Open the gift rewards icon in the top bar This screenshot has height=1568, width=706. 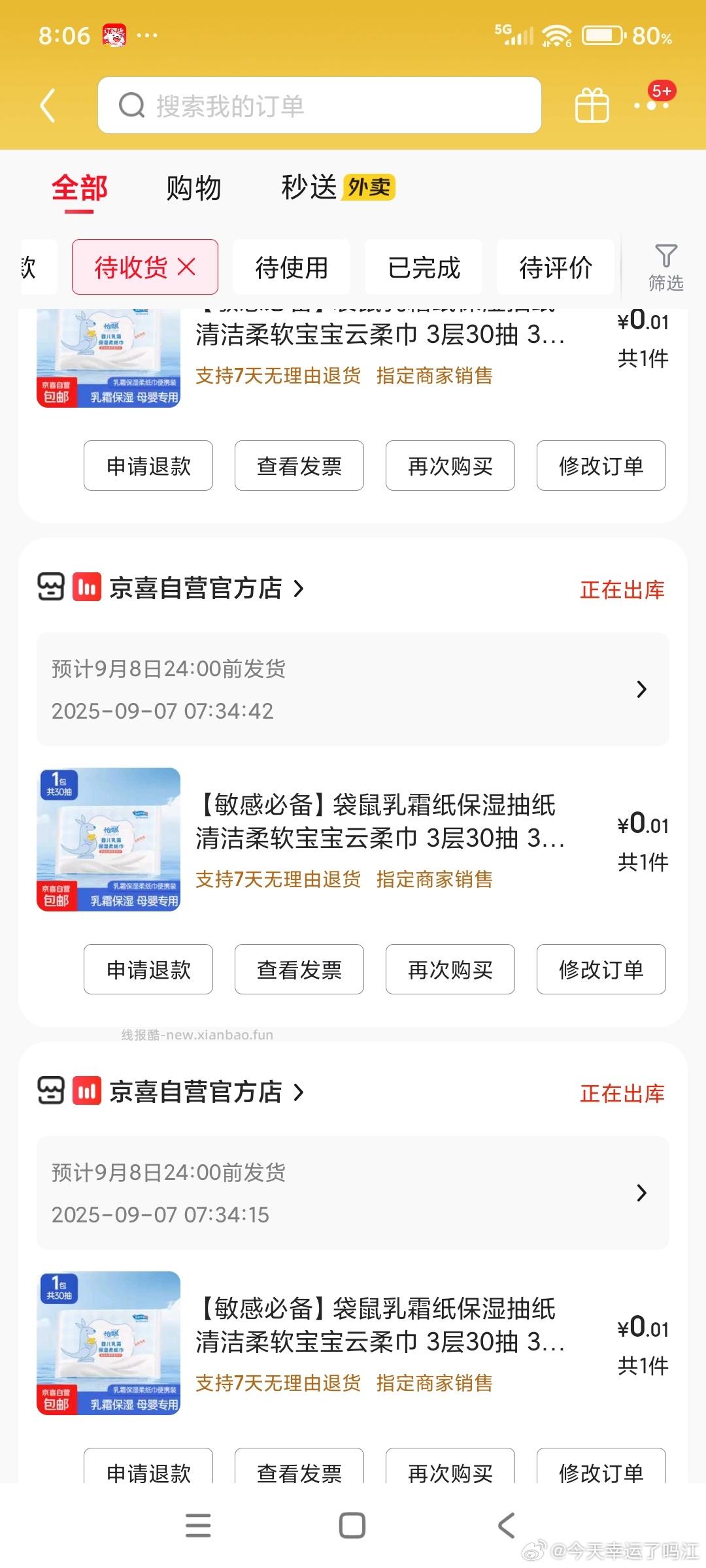(592, 105)
